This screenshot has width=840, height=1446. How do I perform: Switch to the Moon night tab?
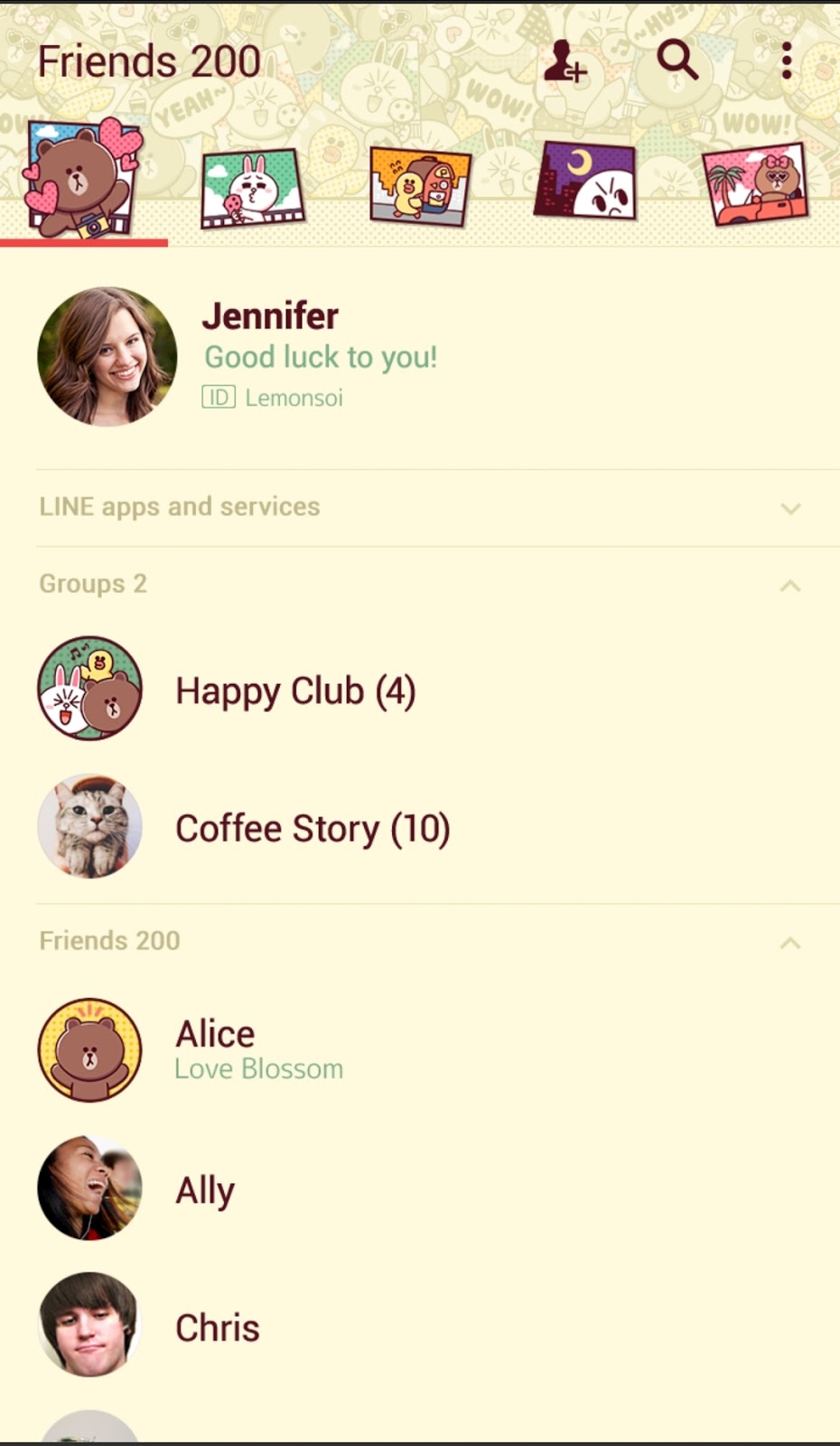tap(586, 182)
